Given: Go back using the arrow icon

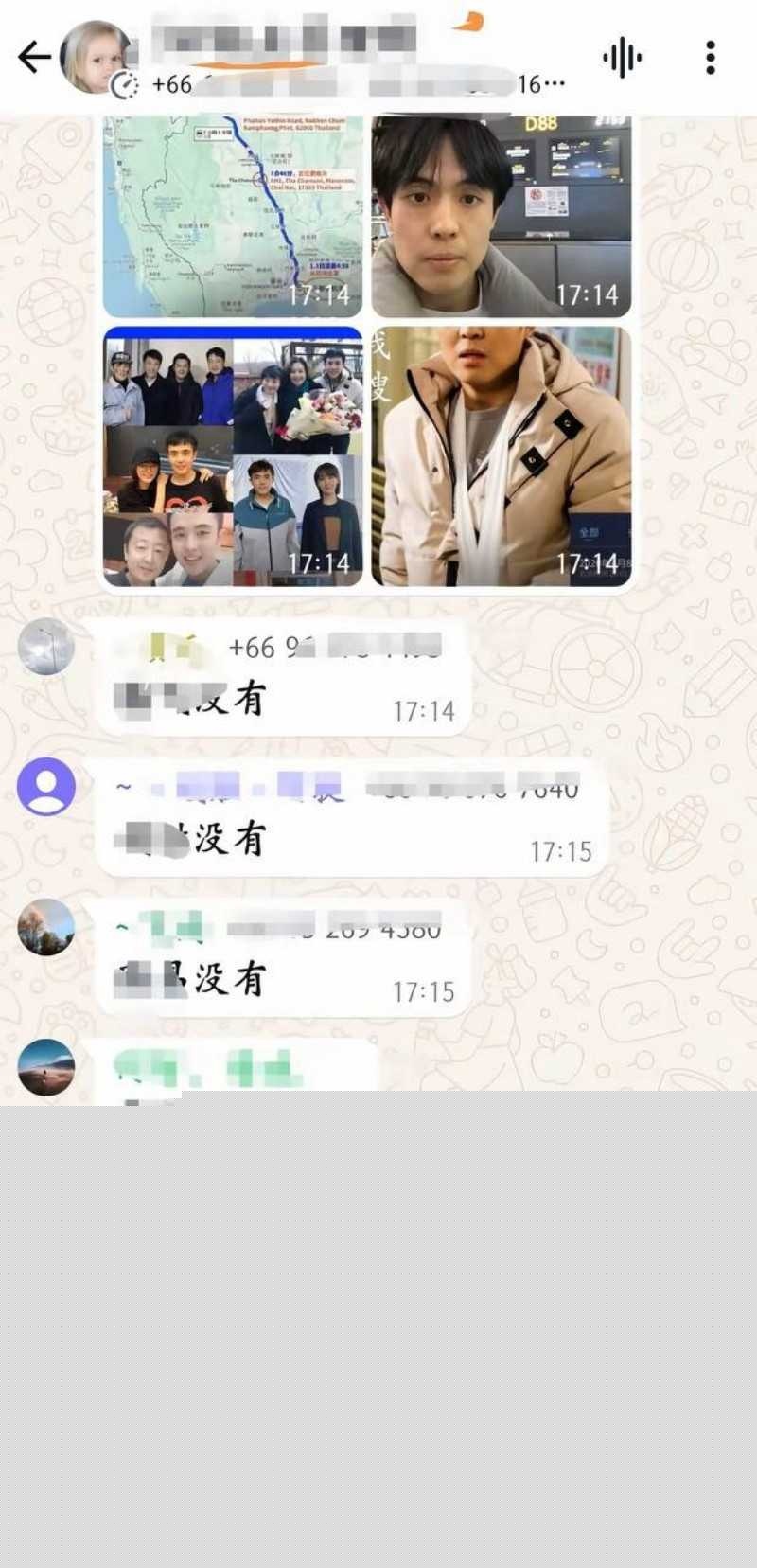Looking at the screenshot, I should click(34, 57).
